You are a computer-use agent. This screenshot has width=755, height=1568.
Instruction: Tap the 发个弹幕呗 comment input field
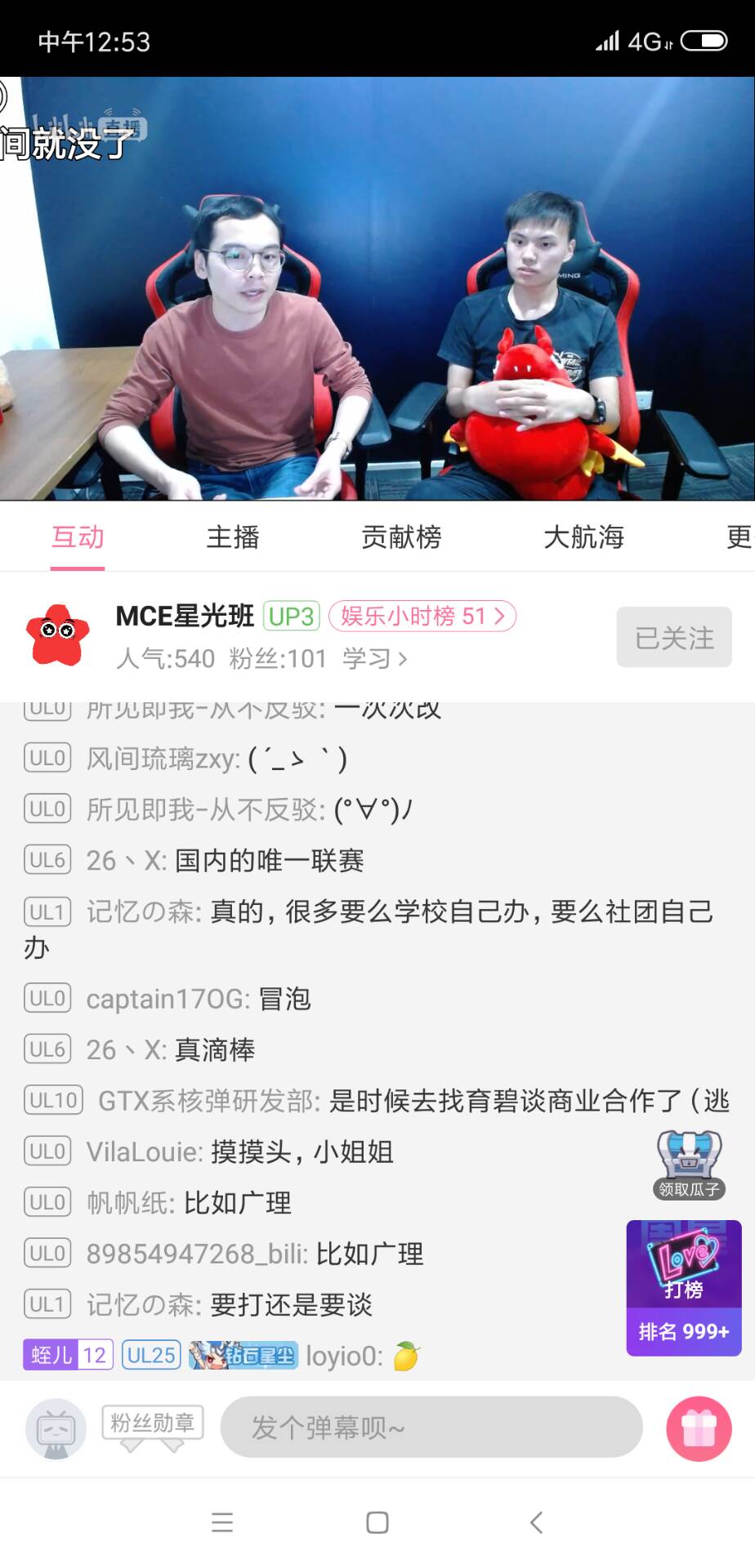431,1427
